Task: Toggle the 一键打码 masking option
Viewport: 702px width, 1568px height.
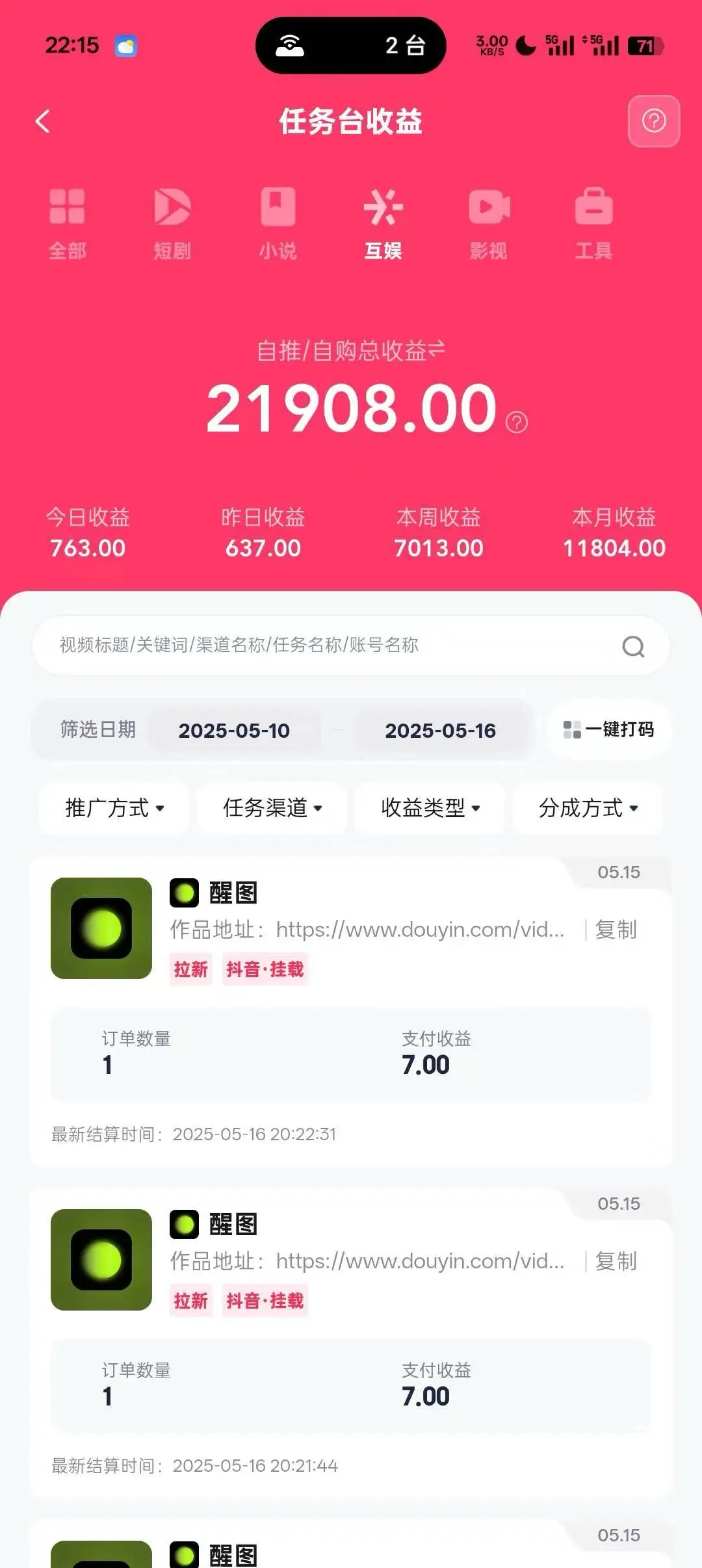Action: point(609,730)
